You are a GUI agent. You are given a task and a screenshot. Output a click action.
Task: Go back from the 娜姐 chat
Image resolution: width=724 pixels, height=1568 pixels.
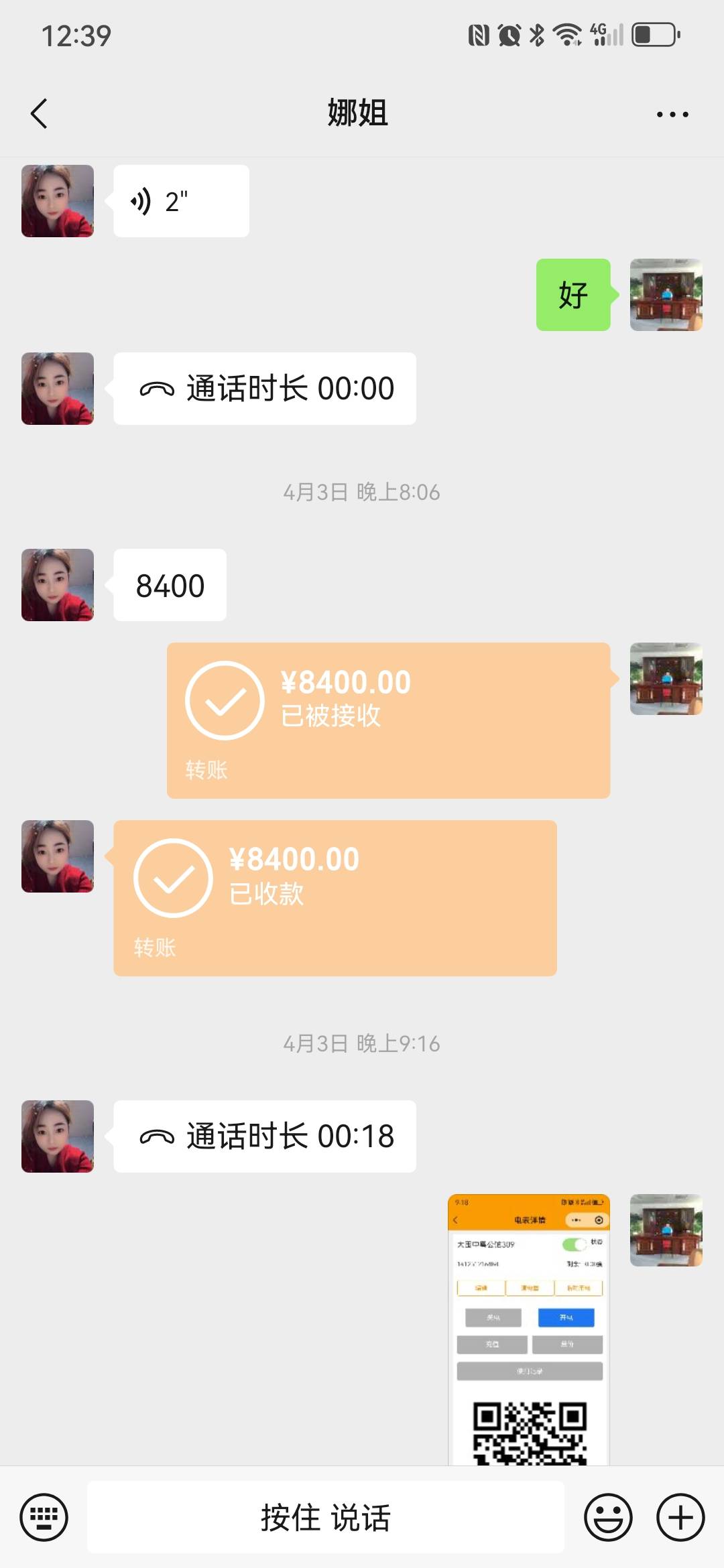(40, 113)
